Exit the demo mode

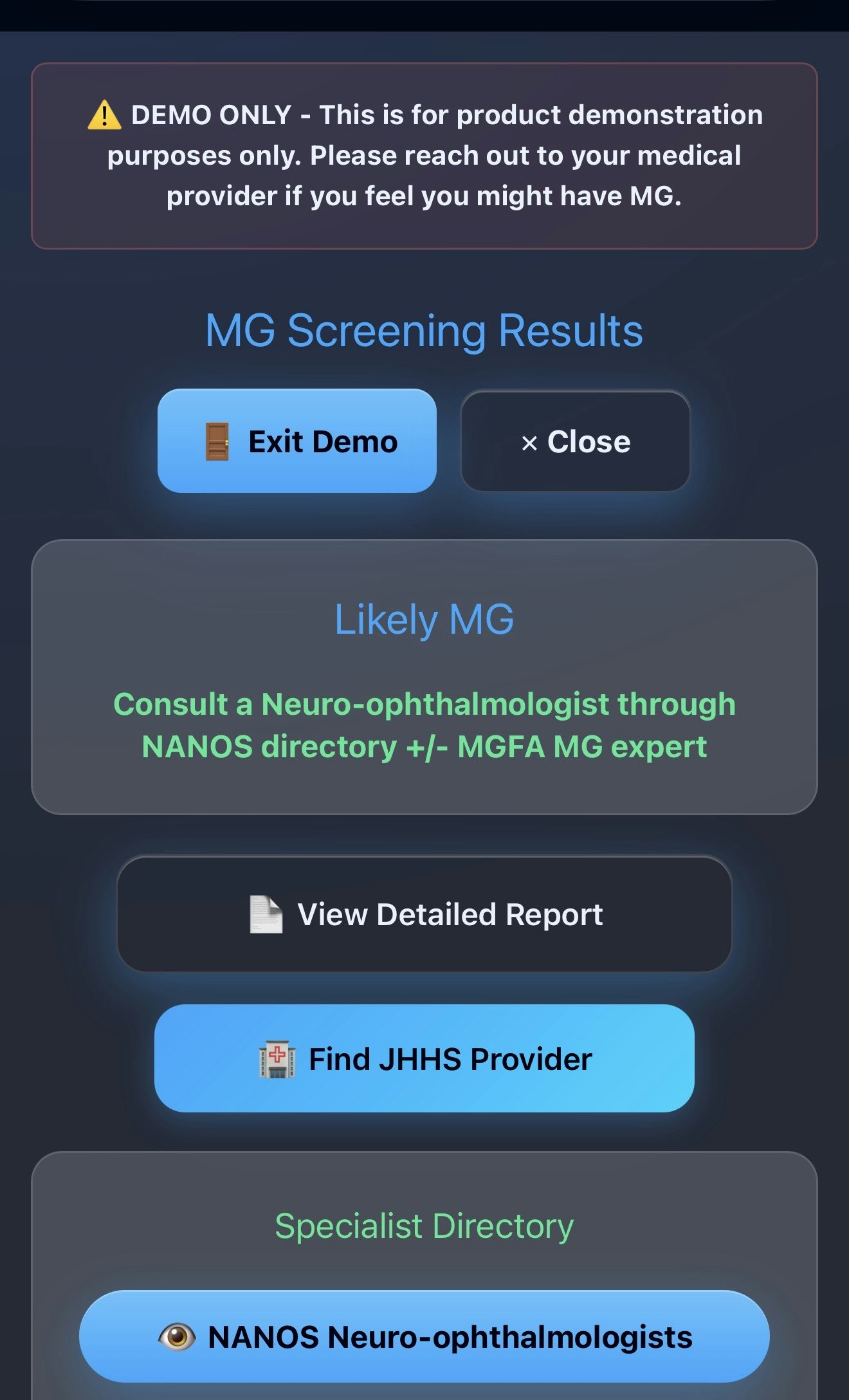(x=296, y=441)
